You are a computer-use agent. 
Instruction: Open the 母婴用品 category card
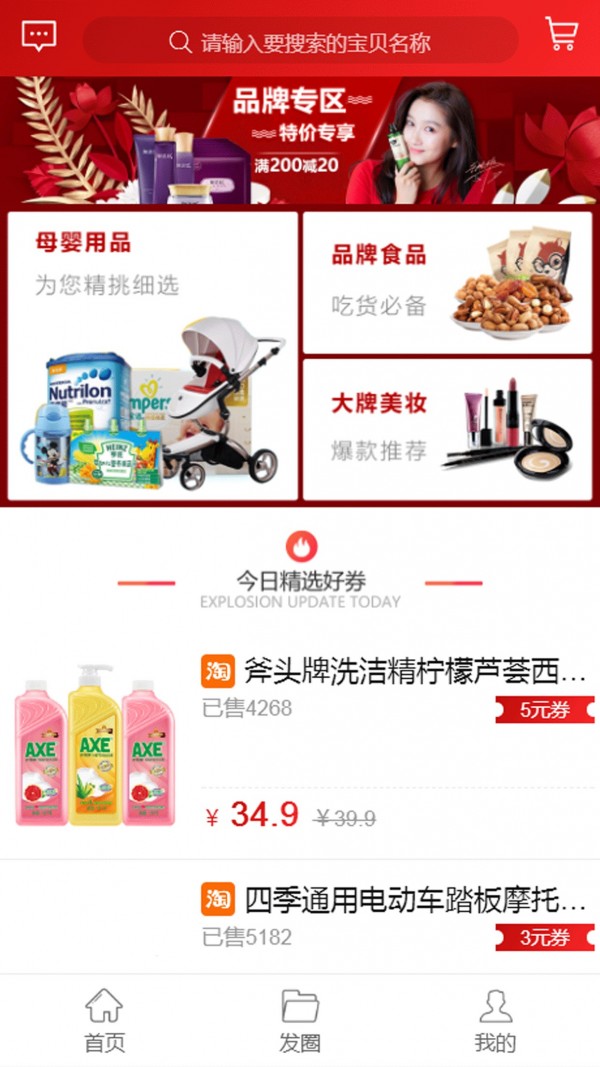point(152,355)
